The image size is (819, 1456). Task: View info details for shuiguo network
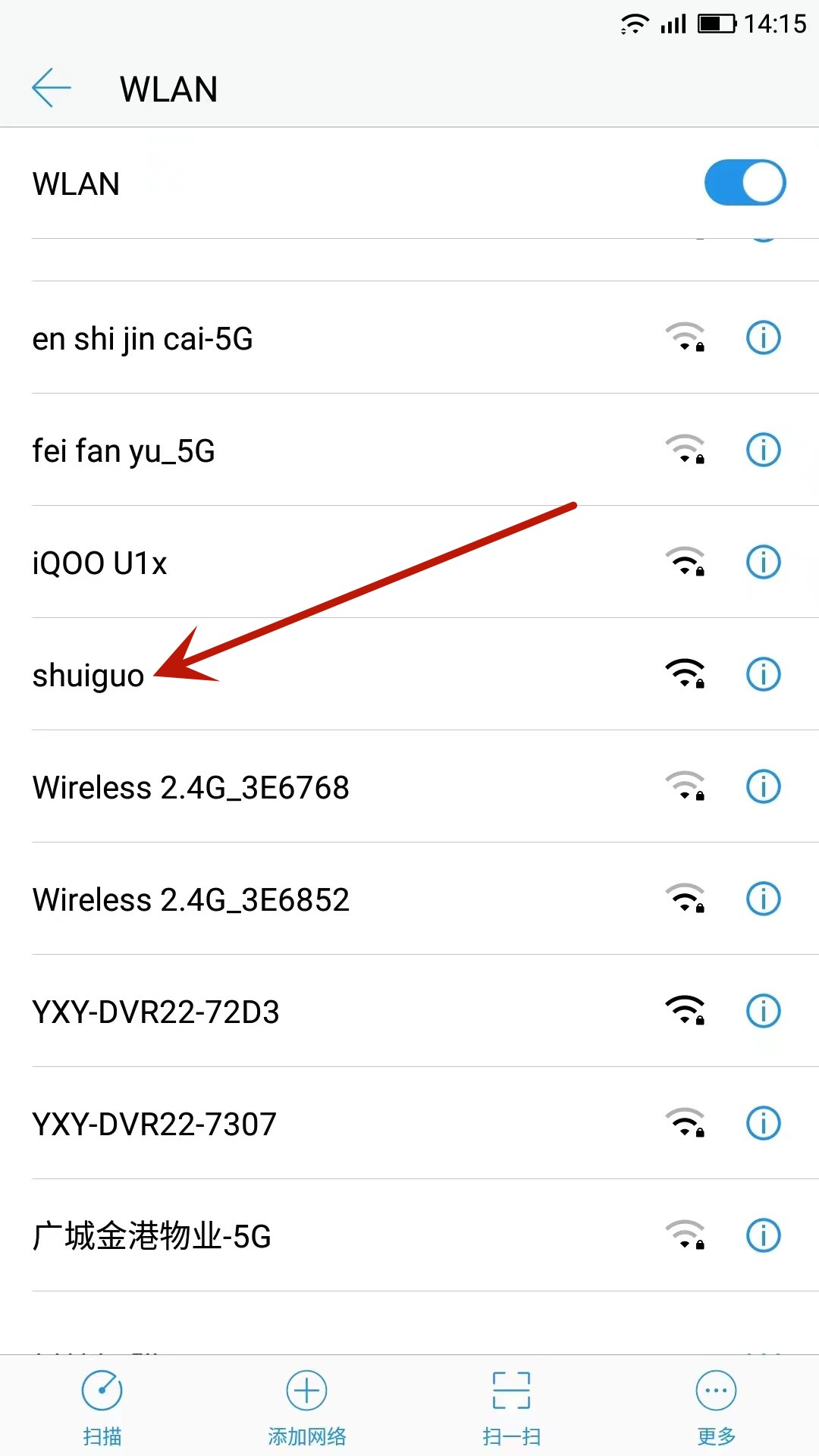[763, 674]
